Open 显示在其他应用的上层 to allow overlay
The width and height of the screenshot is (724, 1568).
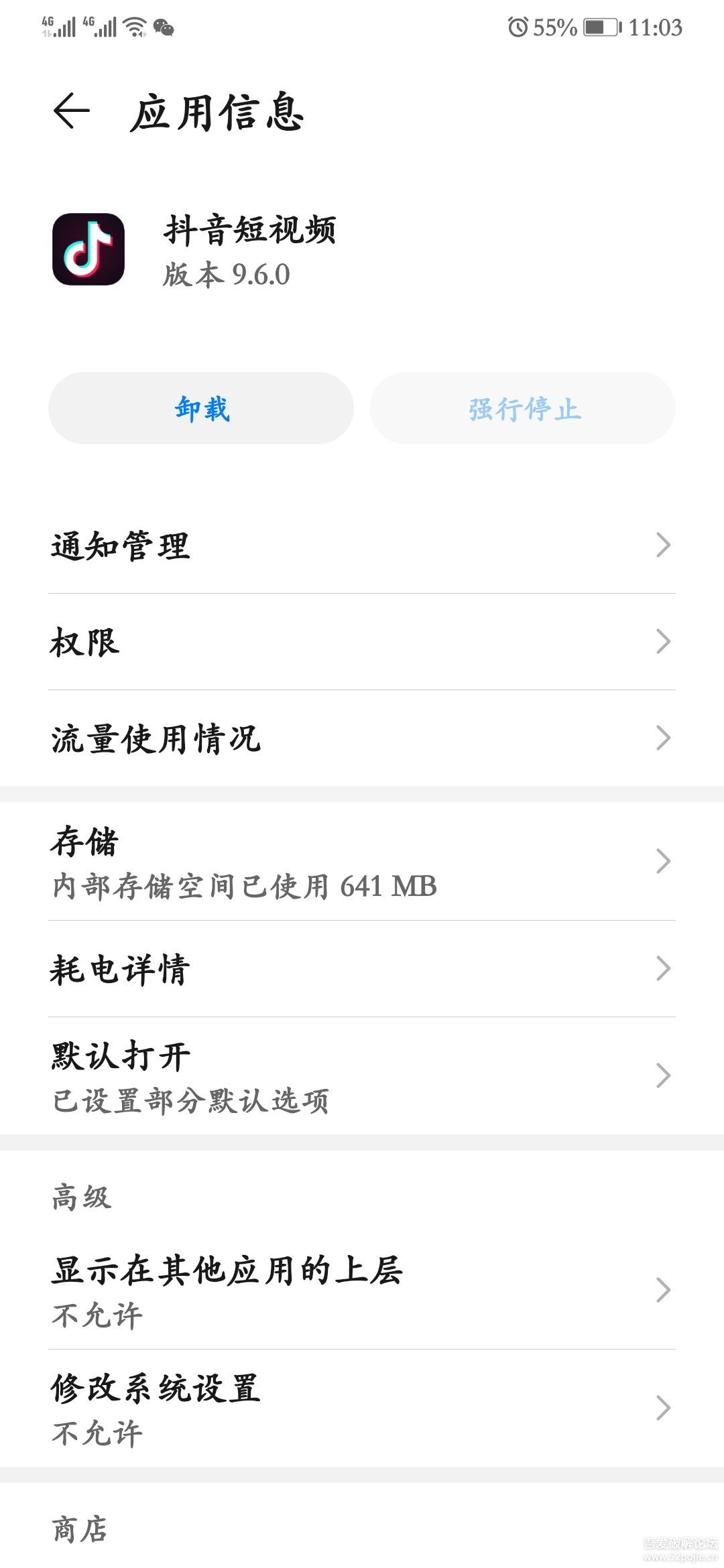pos(362,1290)
